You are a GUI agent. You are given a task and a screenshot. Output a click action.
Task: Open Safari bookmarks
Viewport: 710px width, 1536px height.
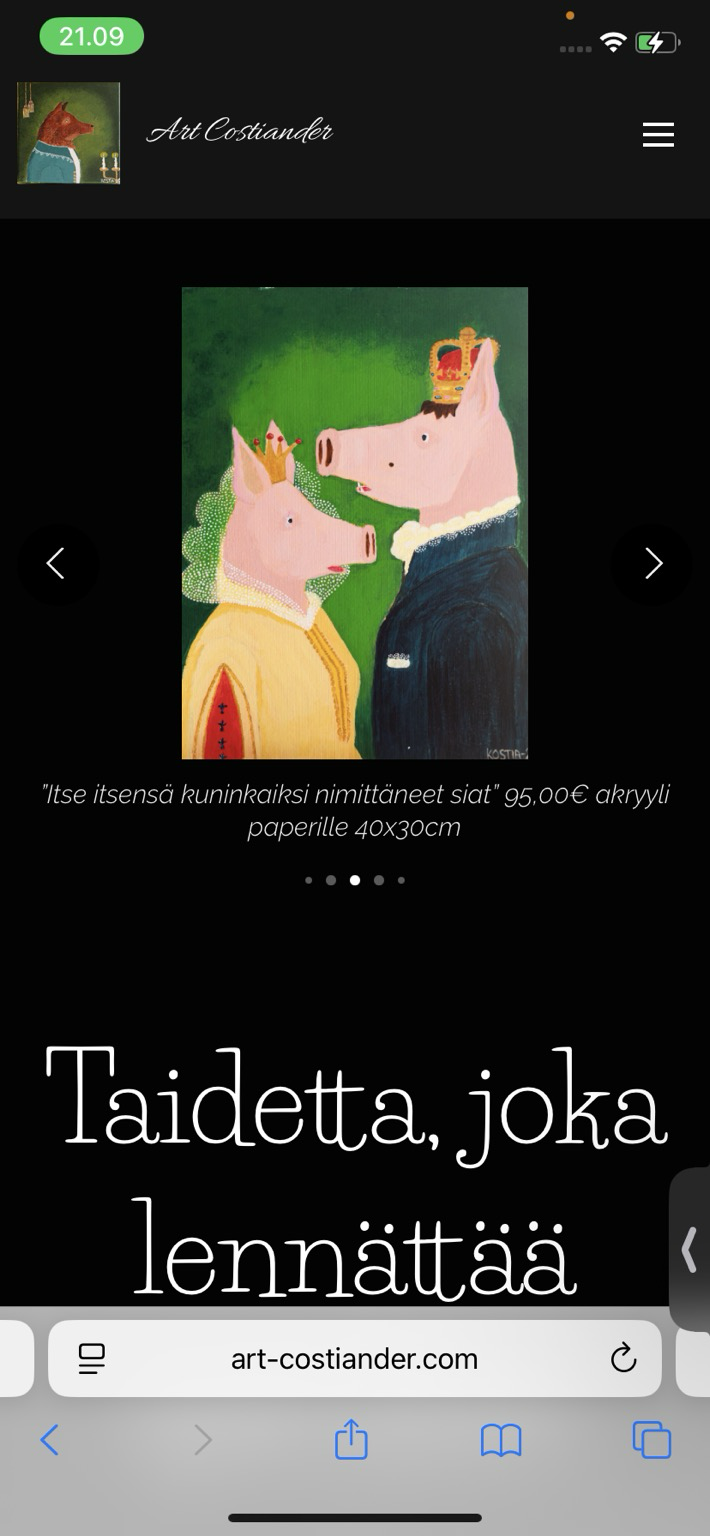coord(501,1440)
